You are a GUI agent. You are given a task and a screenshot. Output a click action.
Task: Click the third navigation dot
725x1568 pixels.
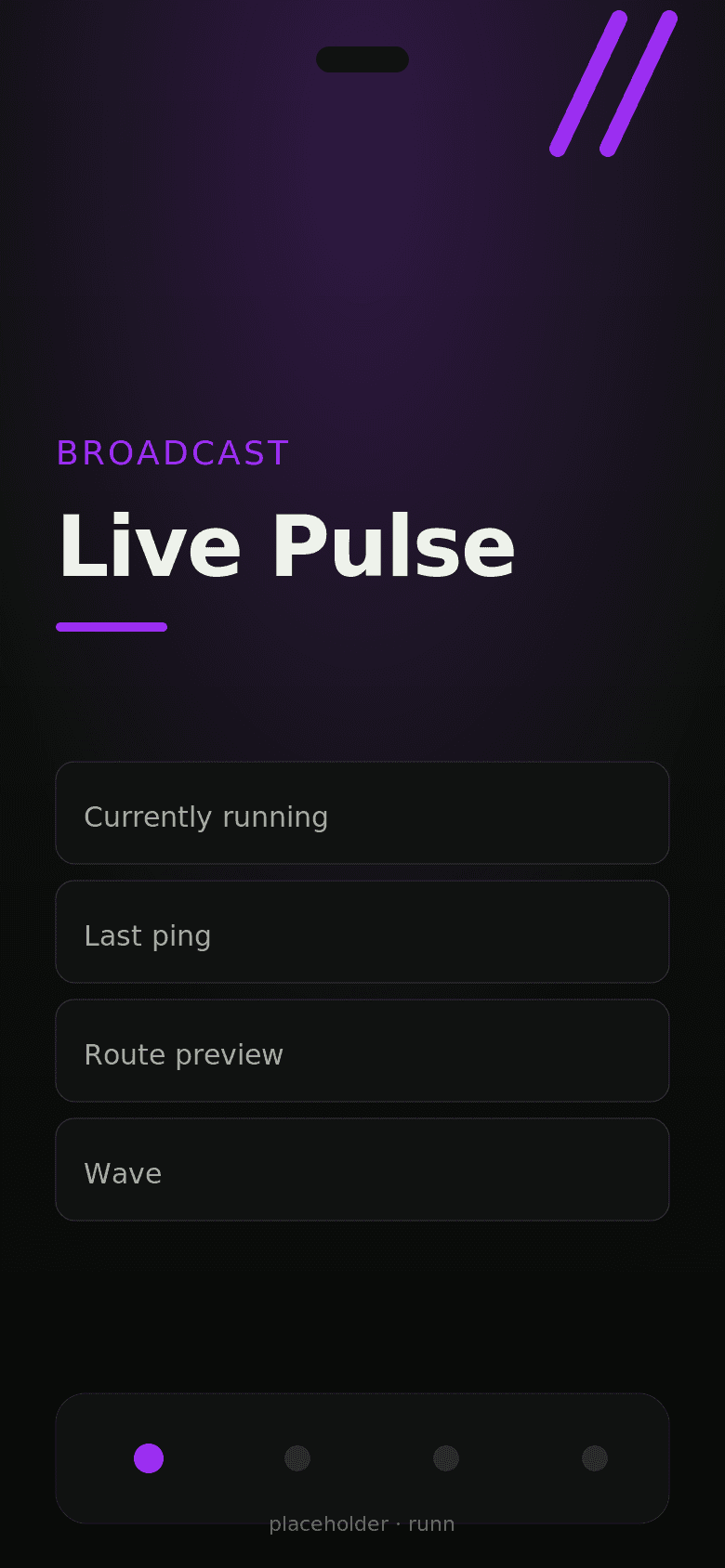point(446,1458)
